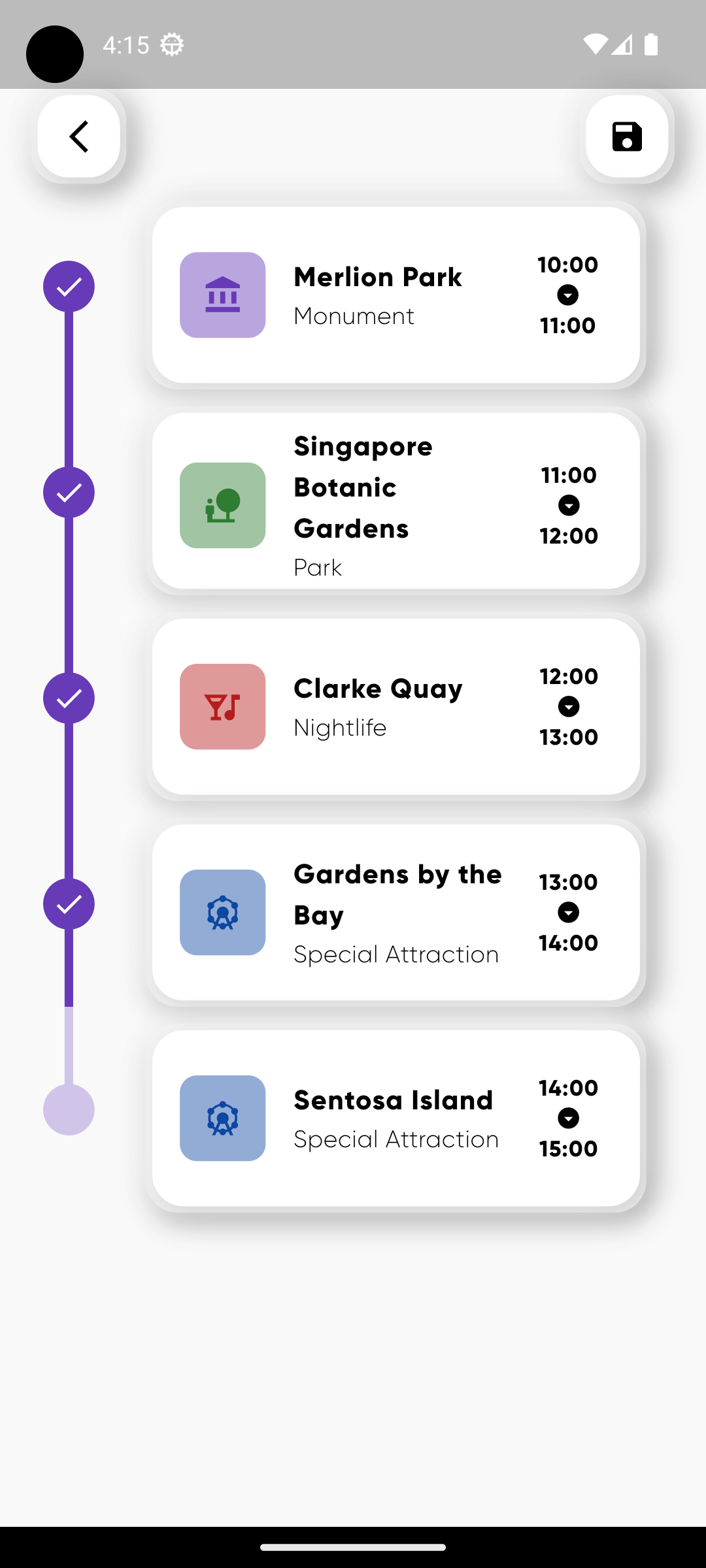The image size is (706, 1568).
Task: Toggle Gardens by the Bay checkmark
Action: 69,904
